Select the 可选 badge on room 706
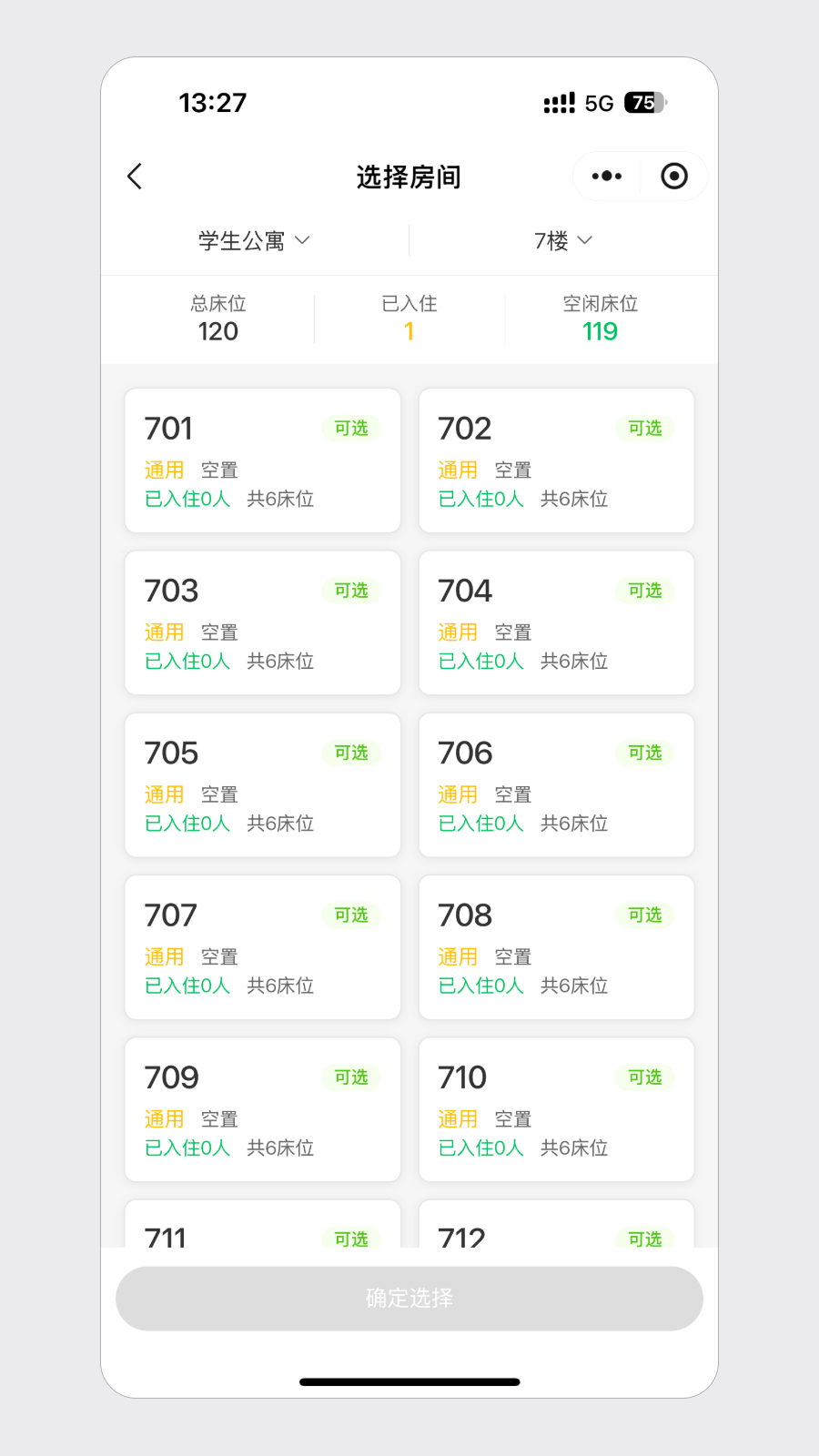 pyautogui.click(x=643, y=753)
